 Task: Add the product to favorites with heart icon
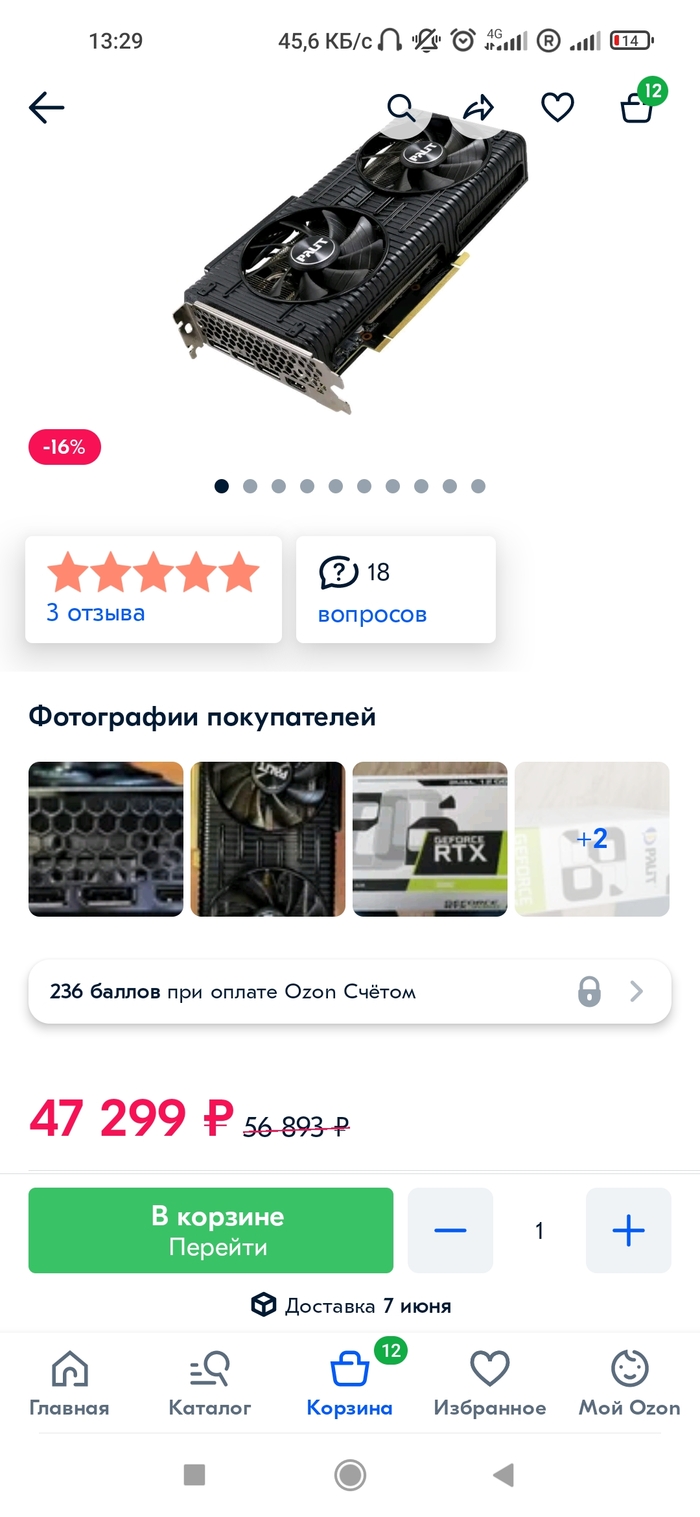557,107
